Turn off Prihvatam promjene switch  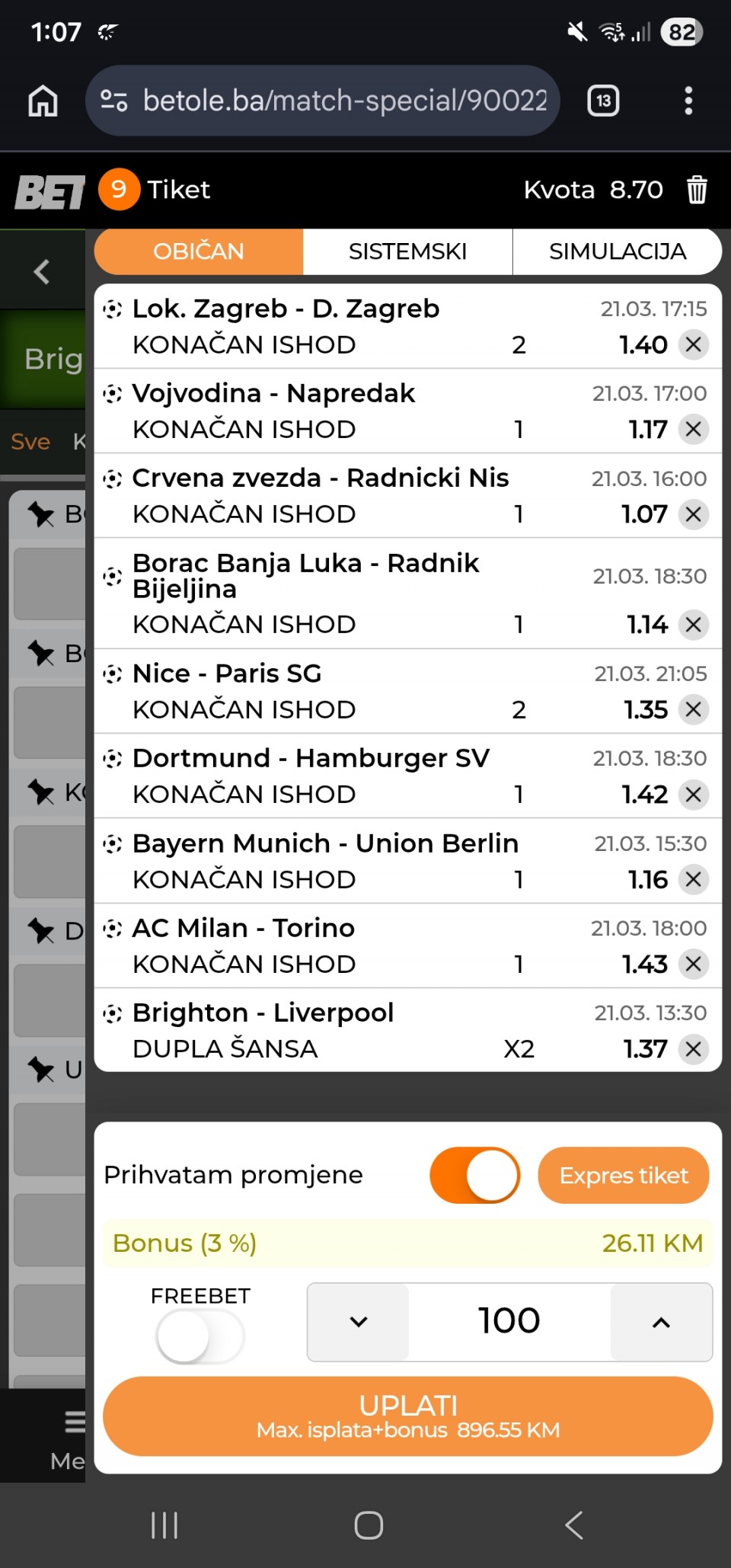pos(474,1175)
